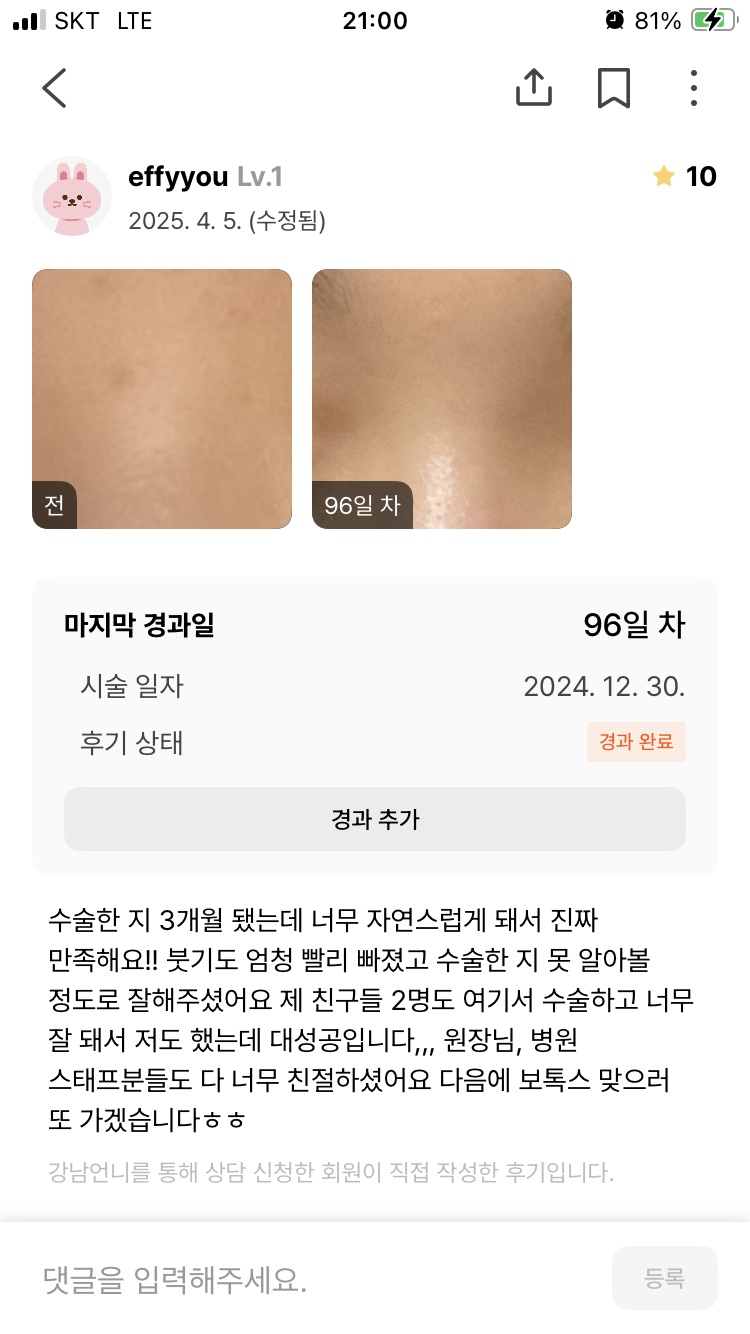Submit comment with 등록 button
The height and width of the screenshot is (1334, 750).
pos(664,1278)
